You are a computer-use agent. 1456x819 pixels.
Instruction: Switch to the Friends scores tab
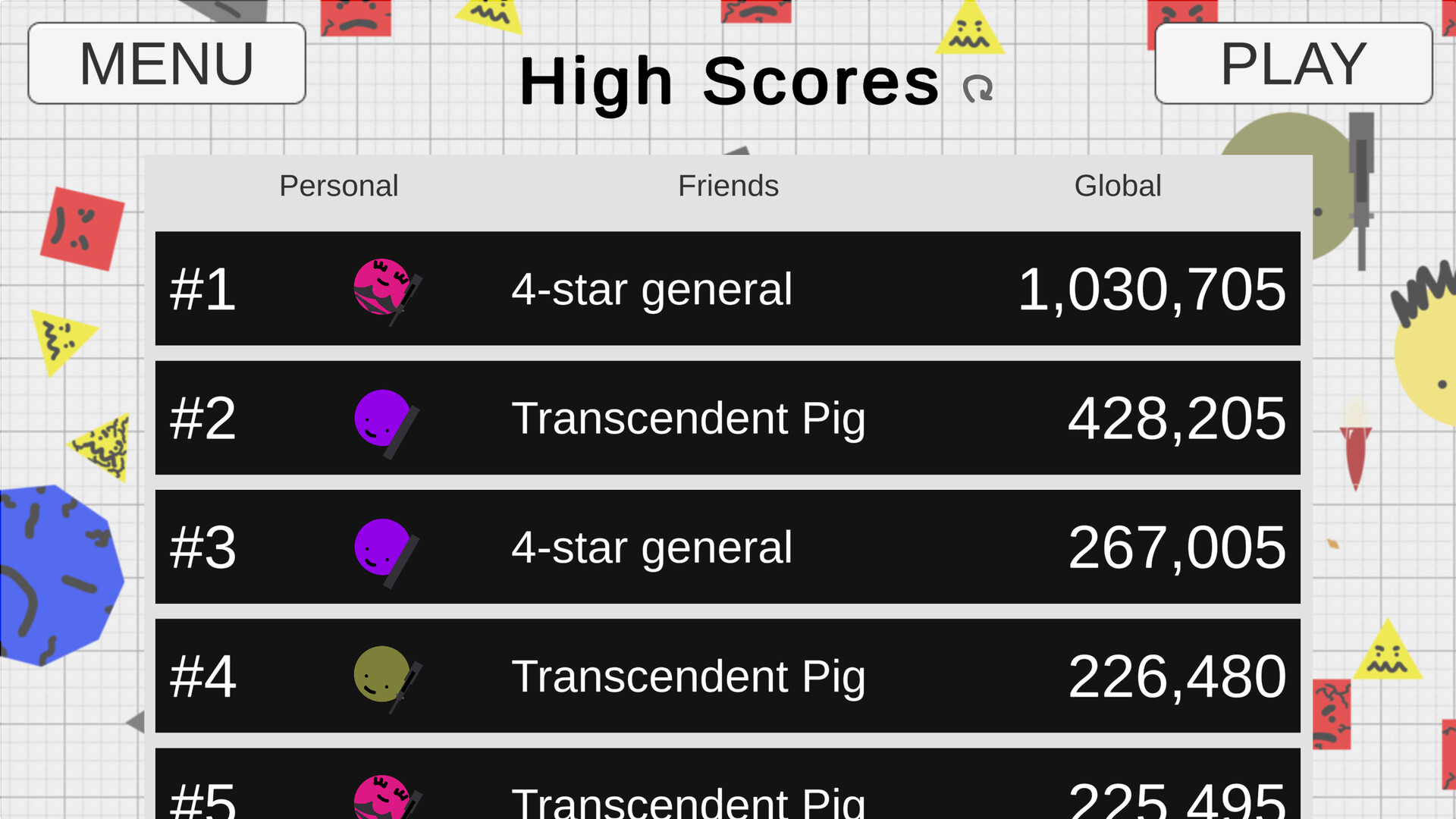coord(728,186)
